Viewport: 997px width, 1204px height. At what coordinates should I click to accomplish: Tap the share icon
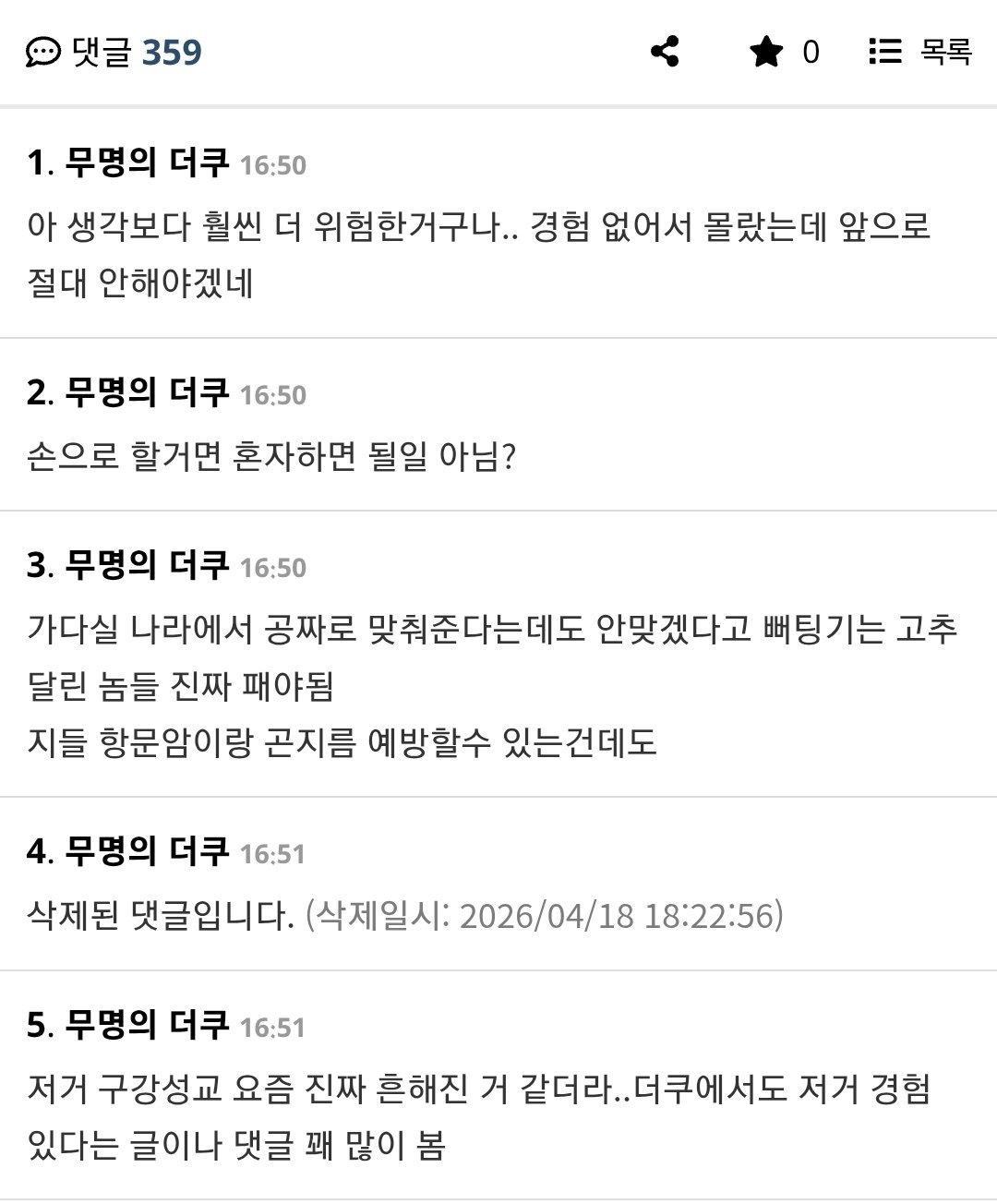pos(665,52)
